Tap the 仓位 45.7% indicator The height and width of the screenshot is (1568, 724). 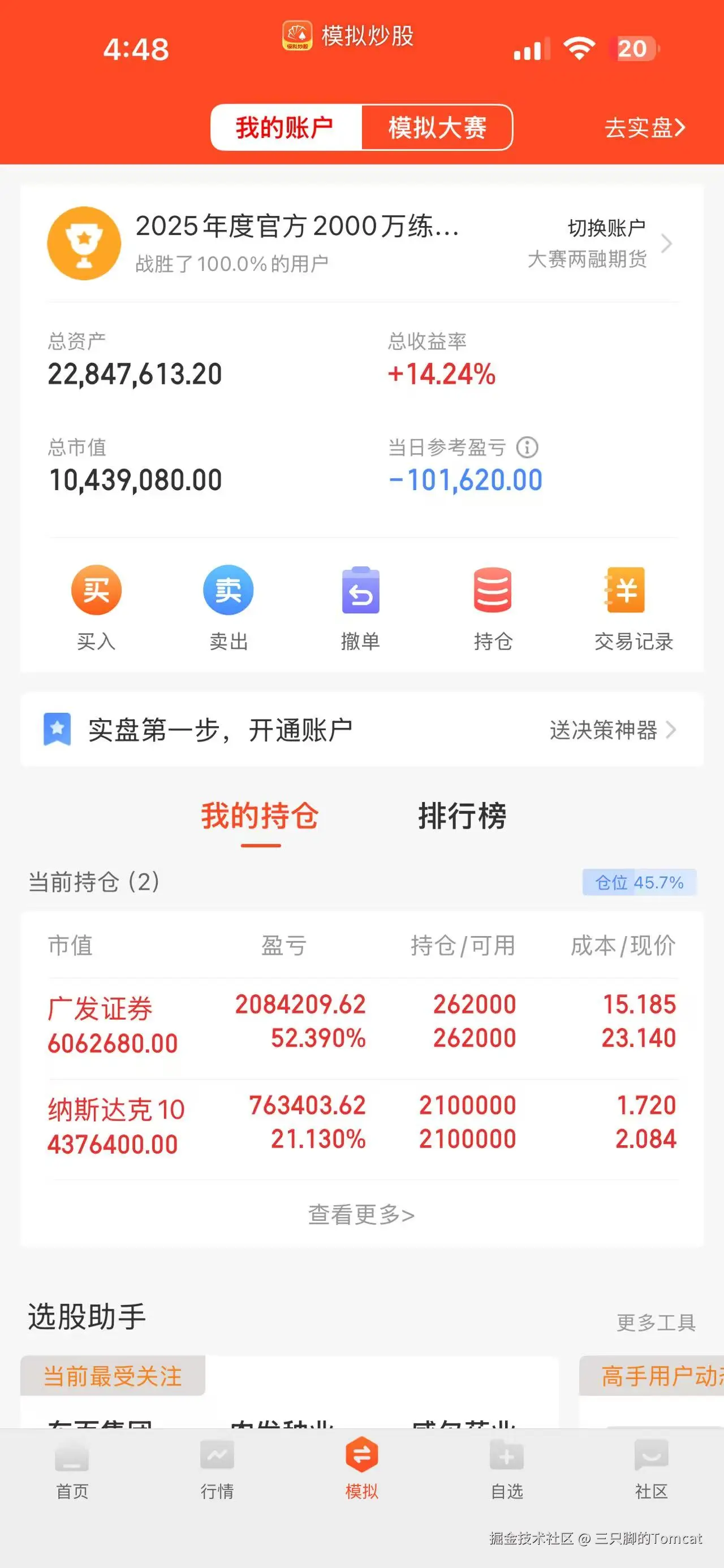coord(639,882)
